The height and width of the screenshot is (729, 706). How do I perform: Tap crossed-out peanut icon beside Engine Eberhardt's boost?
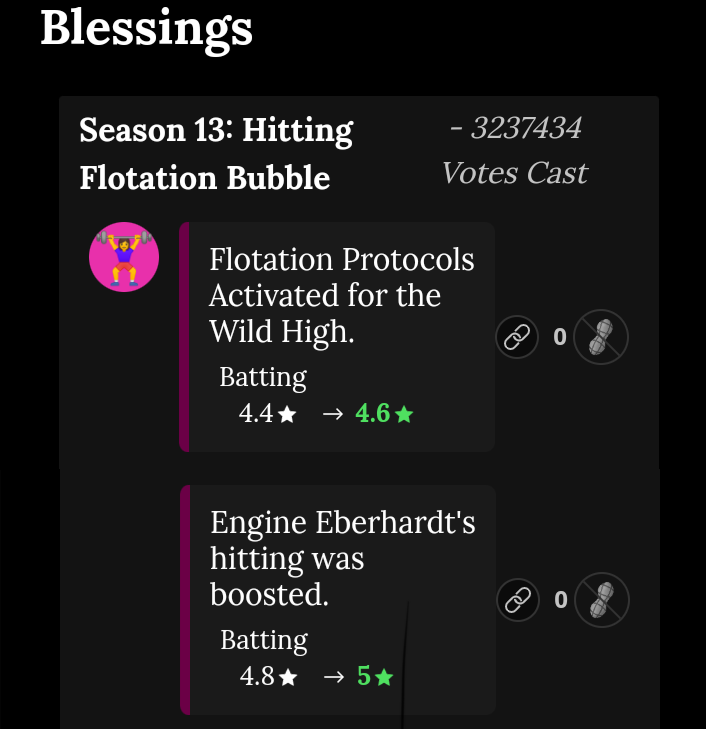601,600
